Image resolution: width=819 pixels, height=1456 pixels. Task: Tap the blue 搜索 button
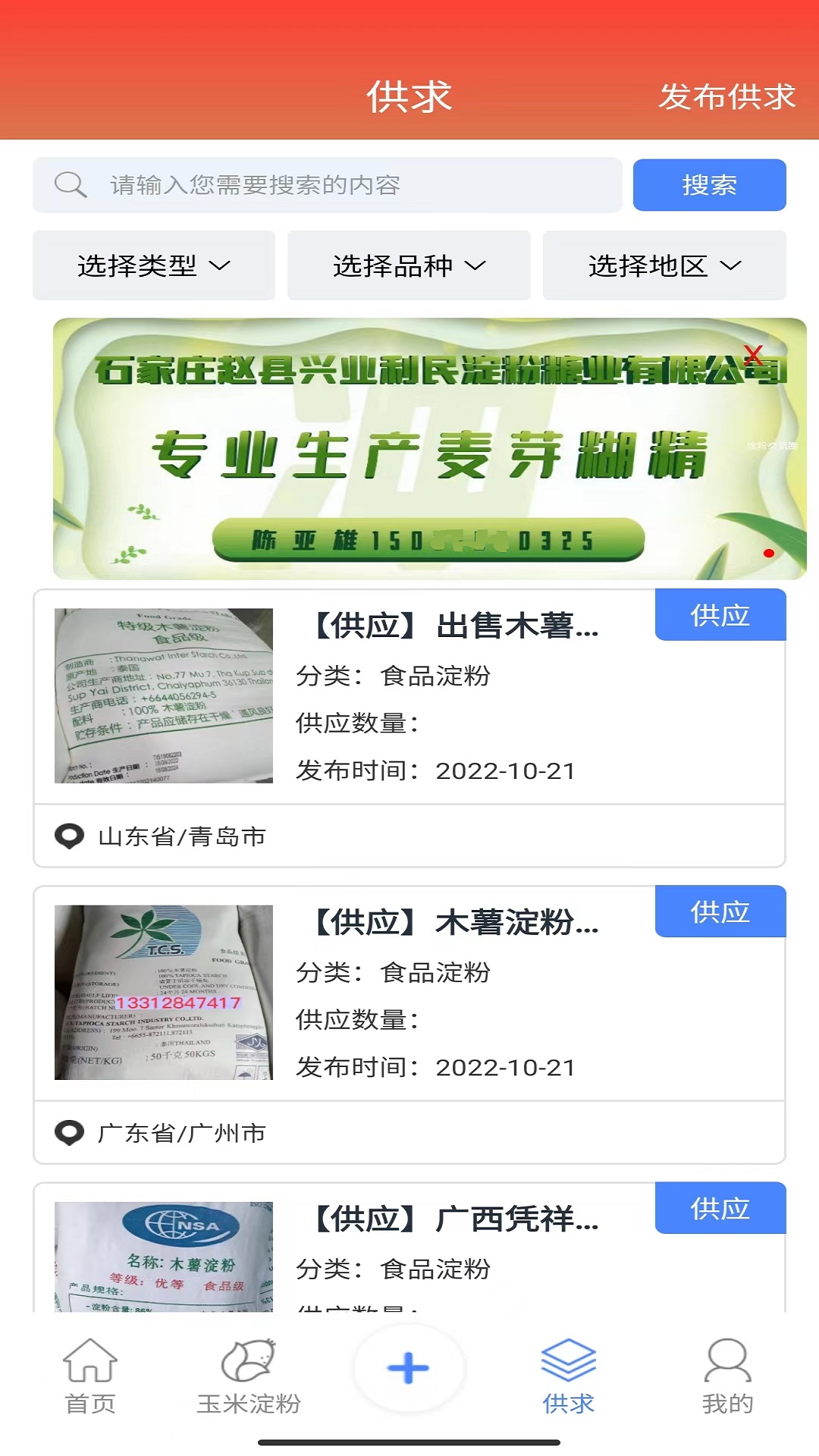[x=709, y=185]
